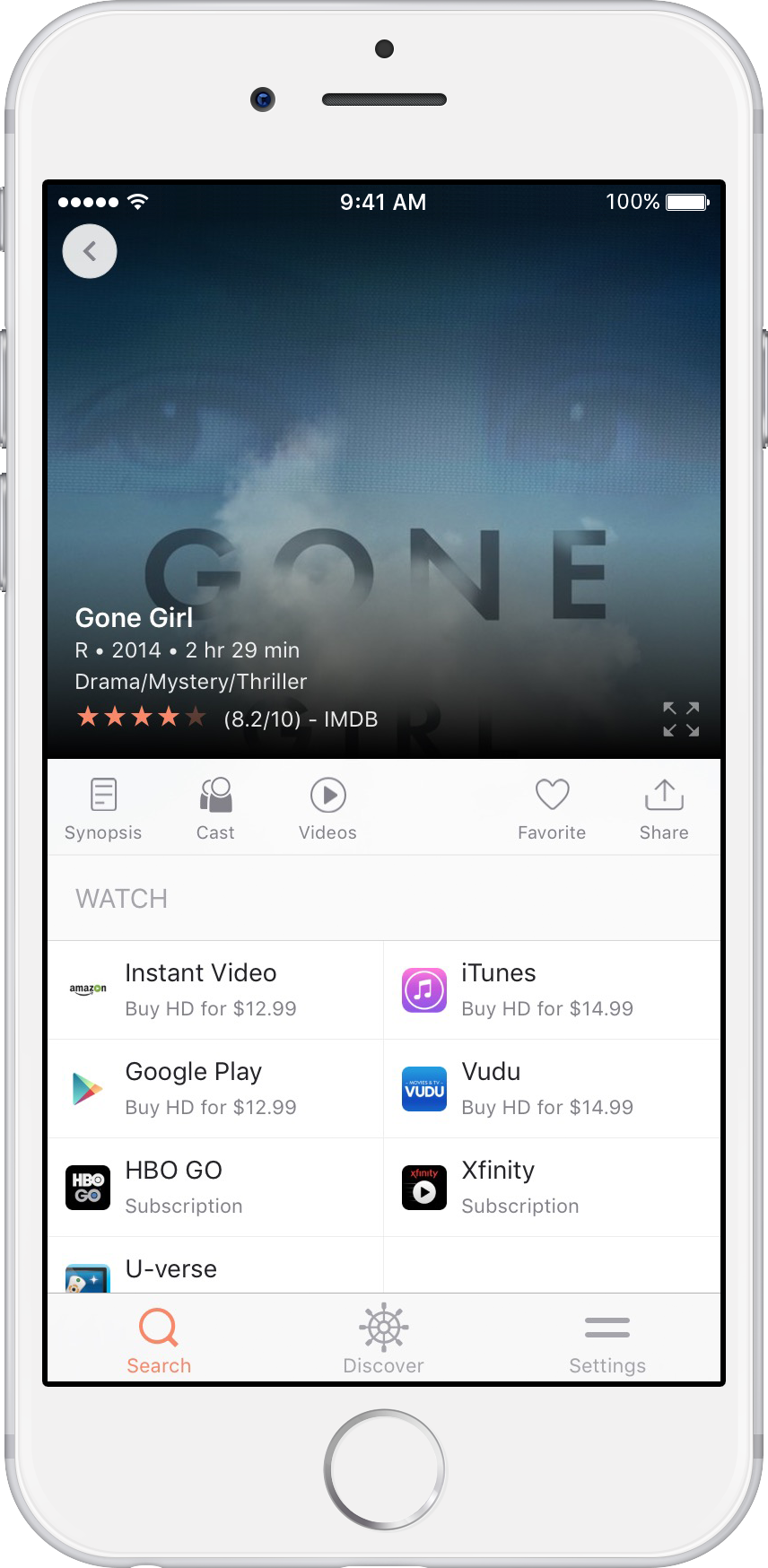This screenshot has height=1568, width=768.
Task: Switch to the Search tab
Action: [159, 1341]
